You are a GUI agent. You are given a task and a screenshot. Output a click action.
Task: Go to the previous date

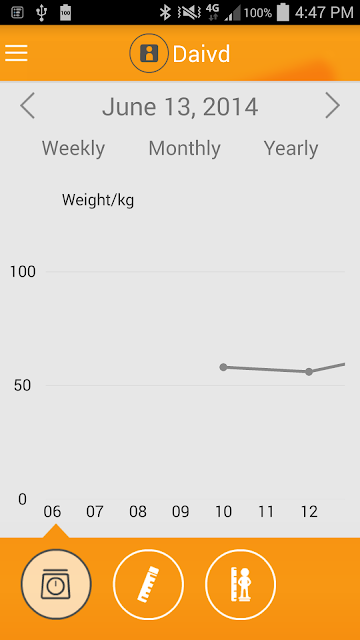pyautogui.click(x=27, y=106)
